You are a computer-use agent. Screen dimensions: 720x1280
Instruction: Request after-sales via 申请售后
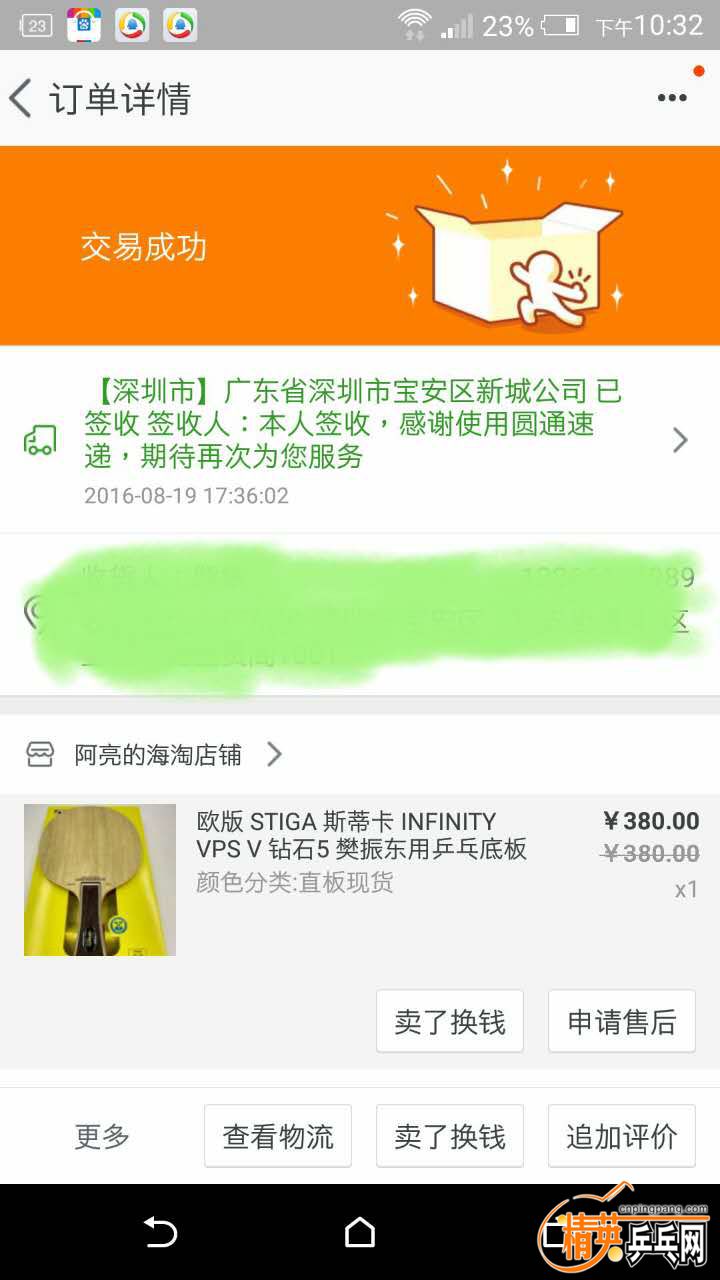(621, 1022)
